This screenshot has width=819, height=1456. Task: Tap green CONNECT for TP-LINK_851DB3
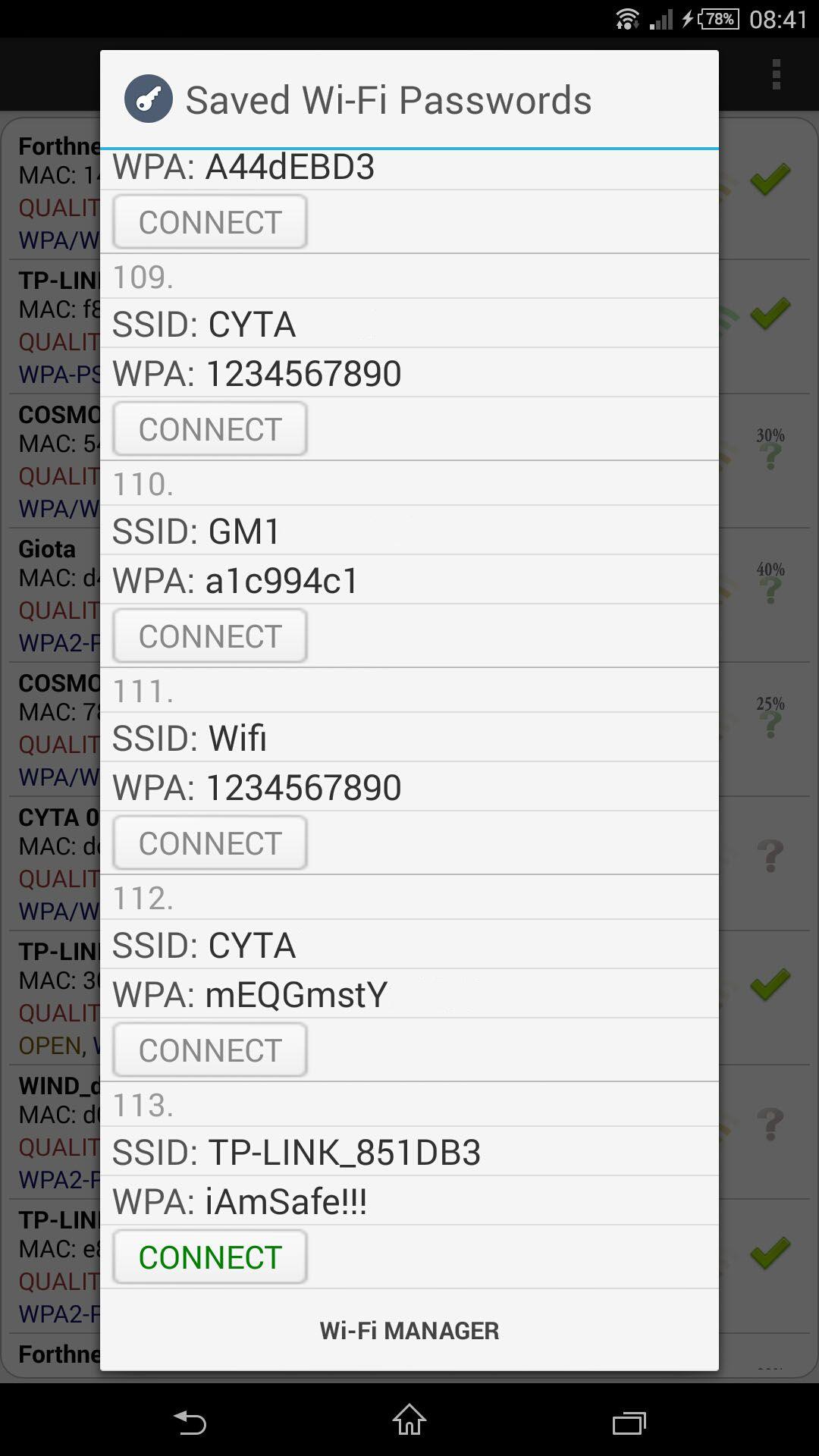210,1257
